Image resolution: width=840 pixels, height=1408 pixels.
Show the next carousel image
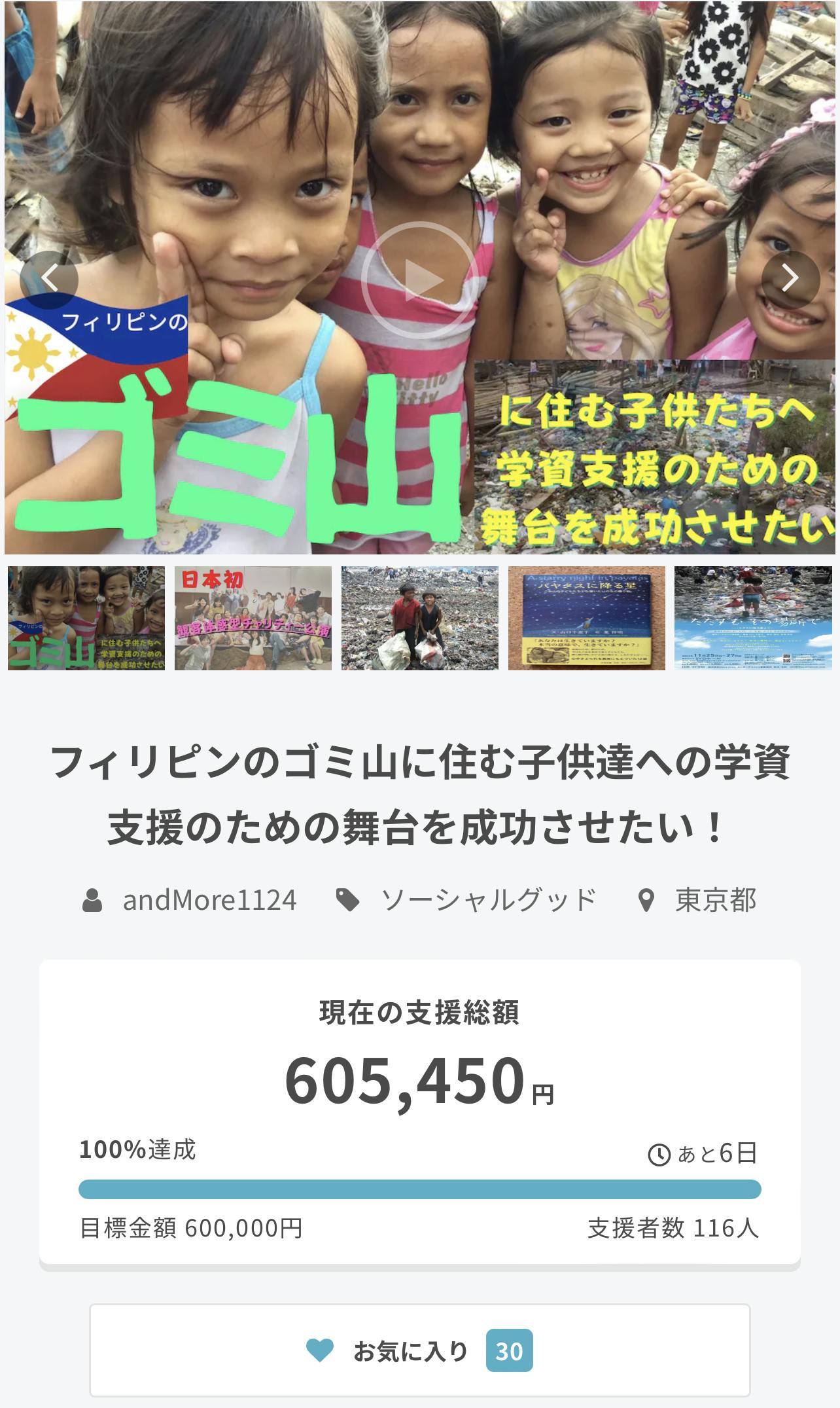pyautogui.click(x=790, y=280)
